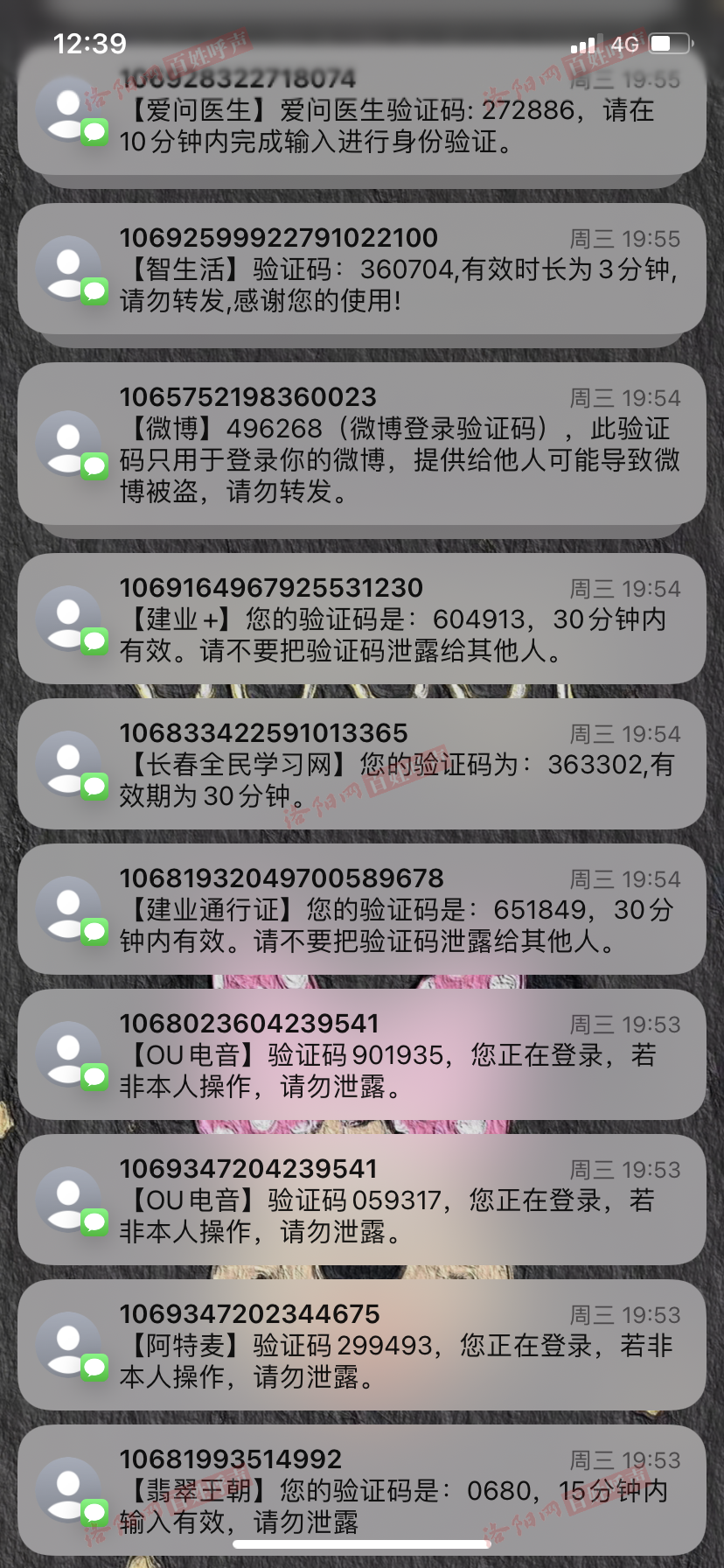Open the 阿特麦 verification code notification
This screenshot has width=724, height=1568.
(362, 1346)
